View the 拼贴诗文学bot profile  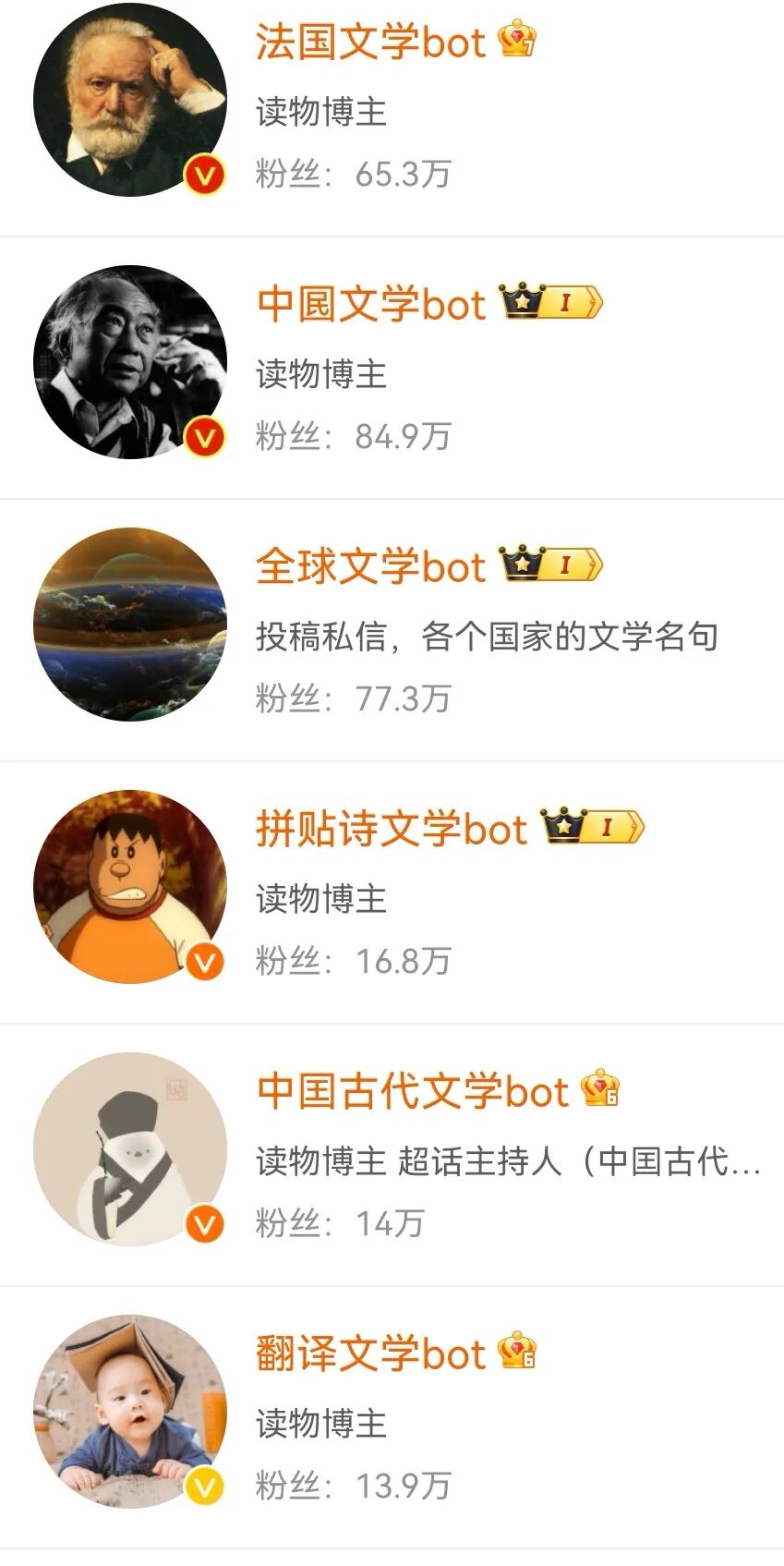392,892
